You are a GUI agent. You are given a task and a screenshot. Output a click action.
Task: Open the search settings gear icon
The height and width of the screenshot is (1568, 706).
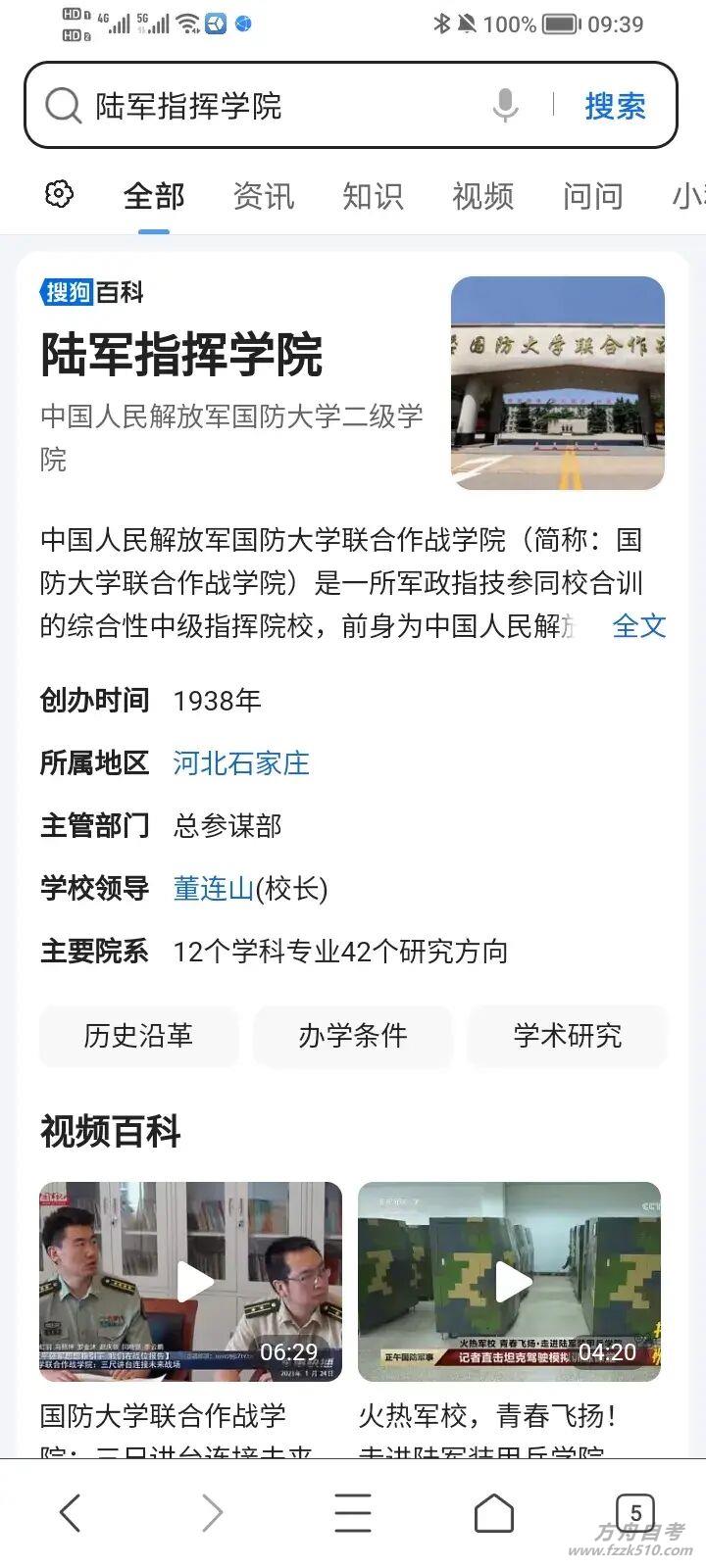click(x=60, y=195)
